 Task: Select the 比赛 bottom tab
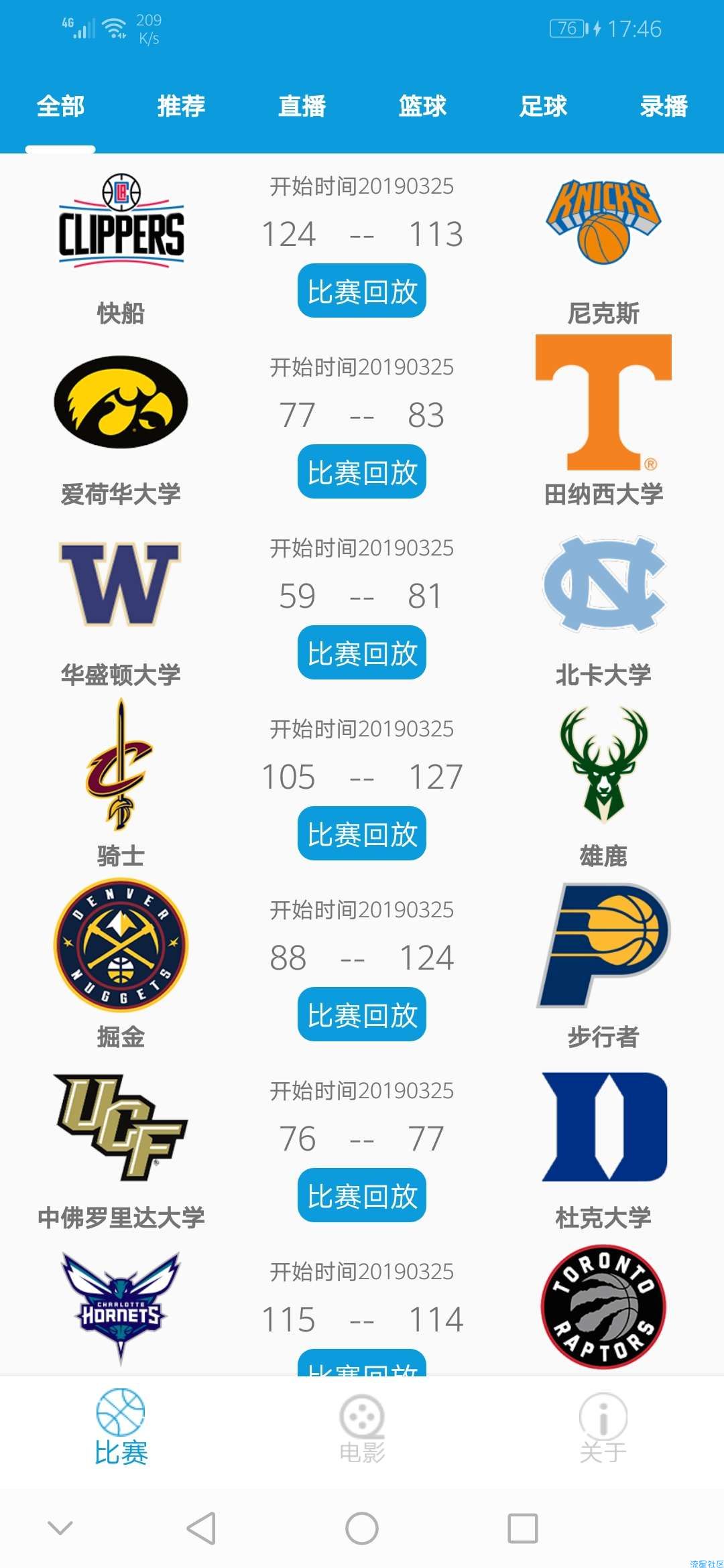coord(121,1428)
